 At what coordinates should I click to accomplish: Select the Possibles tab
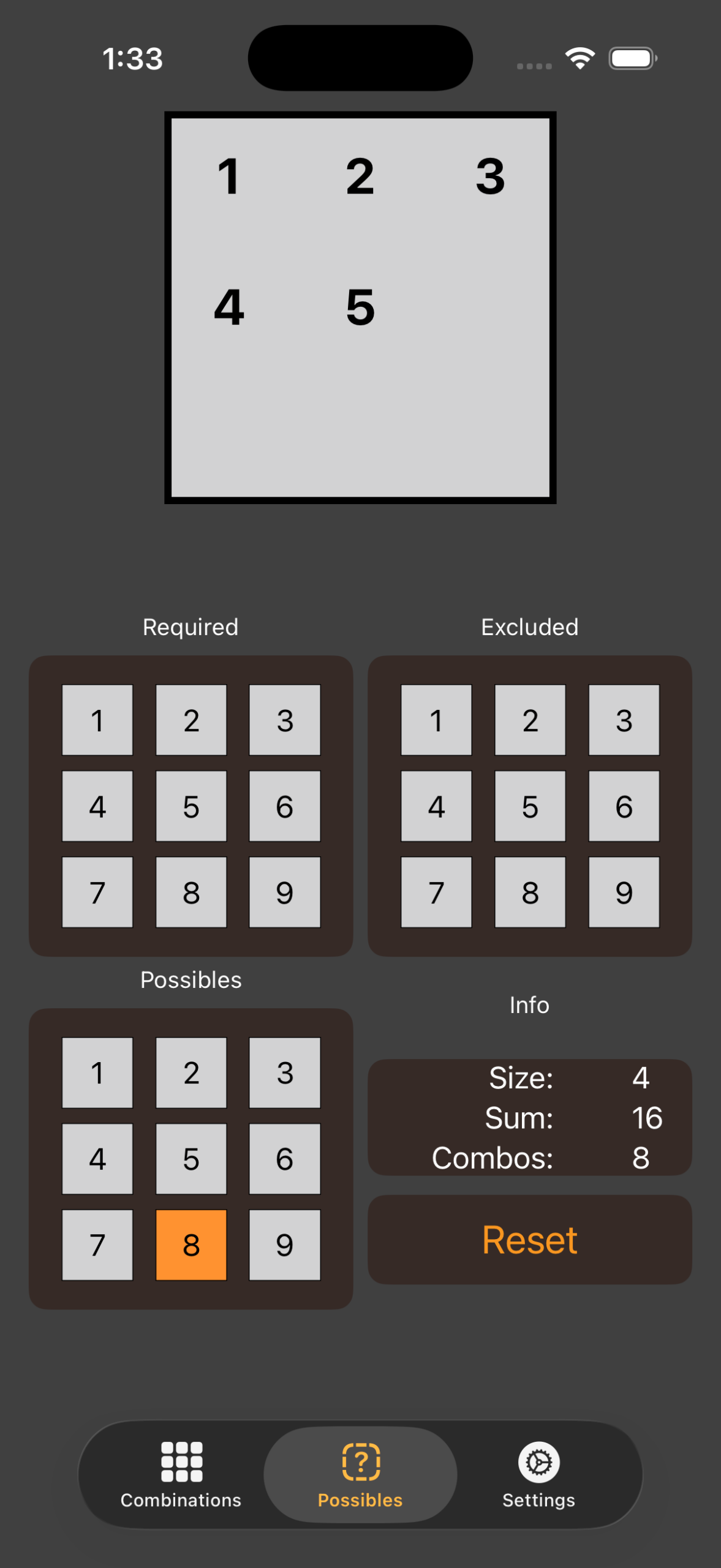tap(360, 1474)
